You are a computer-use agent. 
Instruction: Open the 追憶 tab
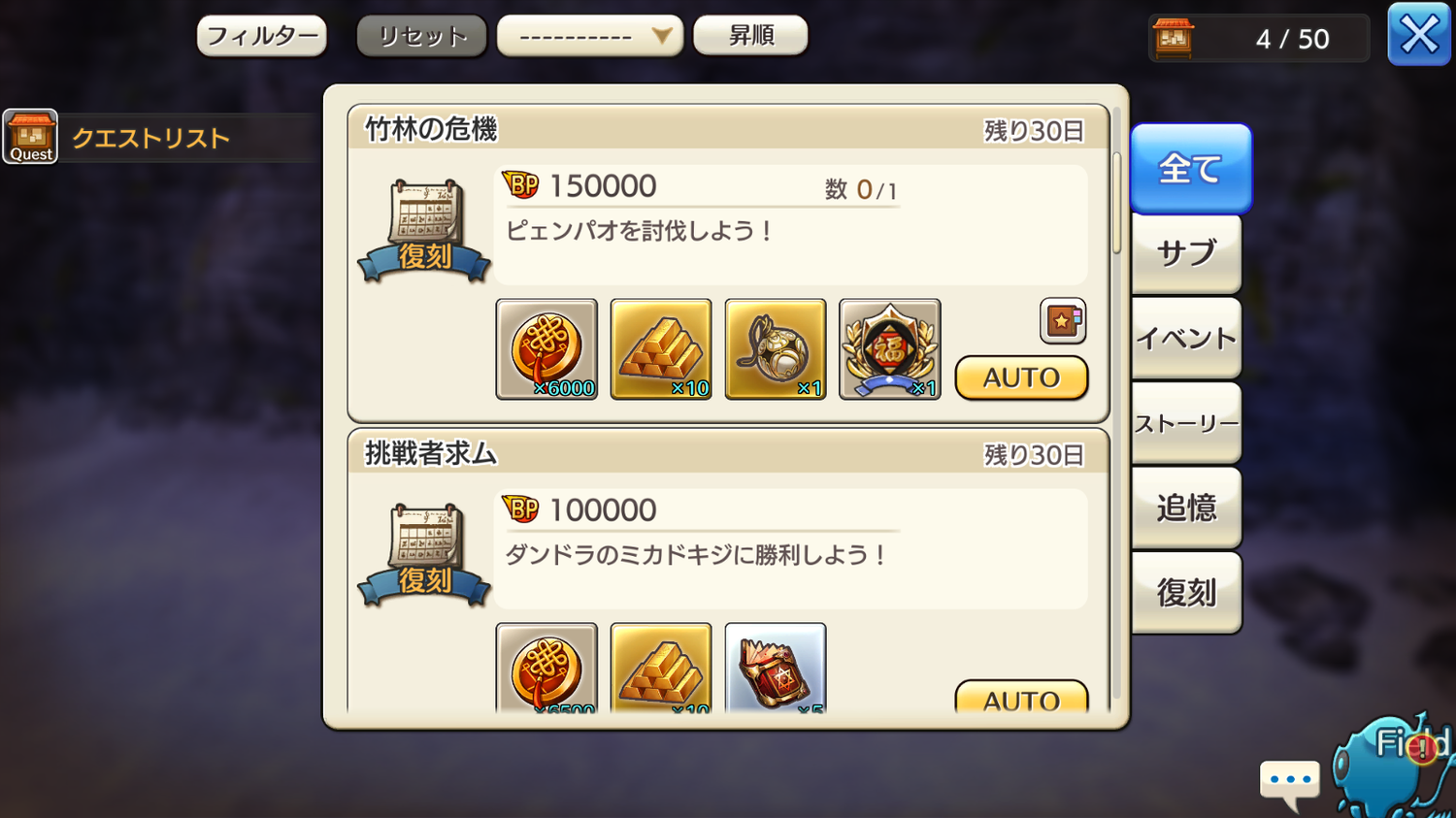pyautogui.click(x=1186, y=507)
